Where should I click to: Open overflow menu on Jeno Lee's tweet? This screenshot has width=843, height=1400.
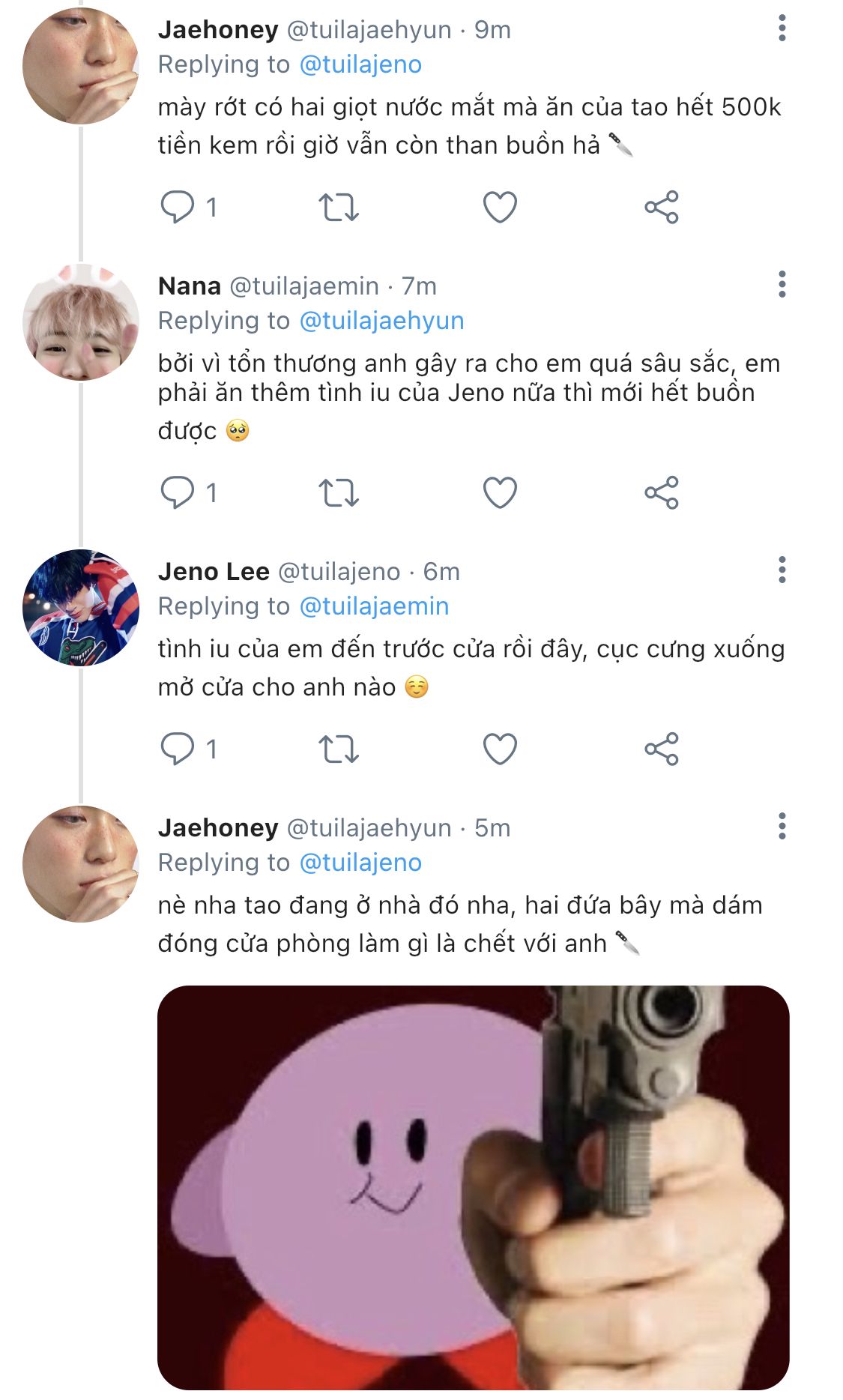[782, 570]
